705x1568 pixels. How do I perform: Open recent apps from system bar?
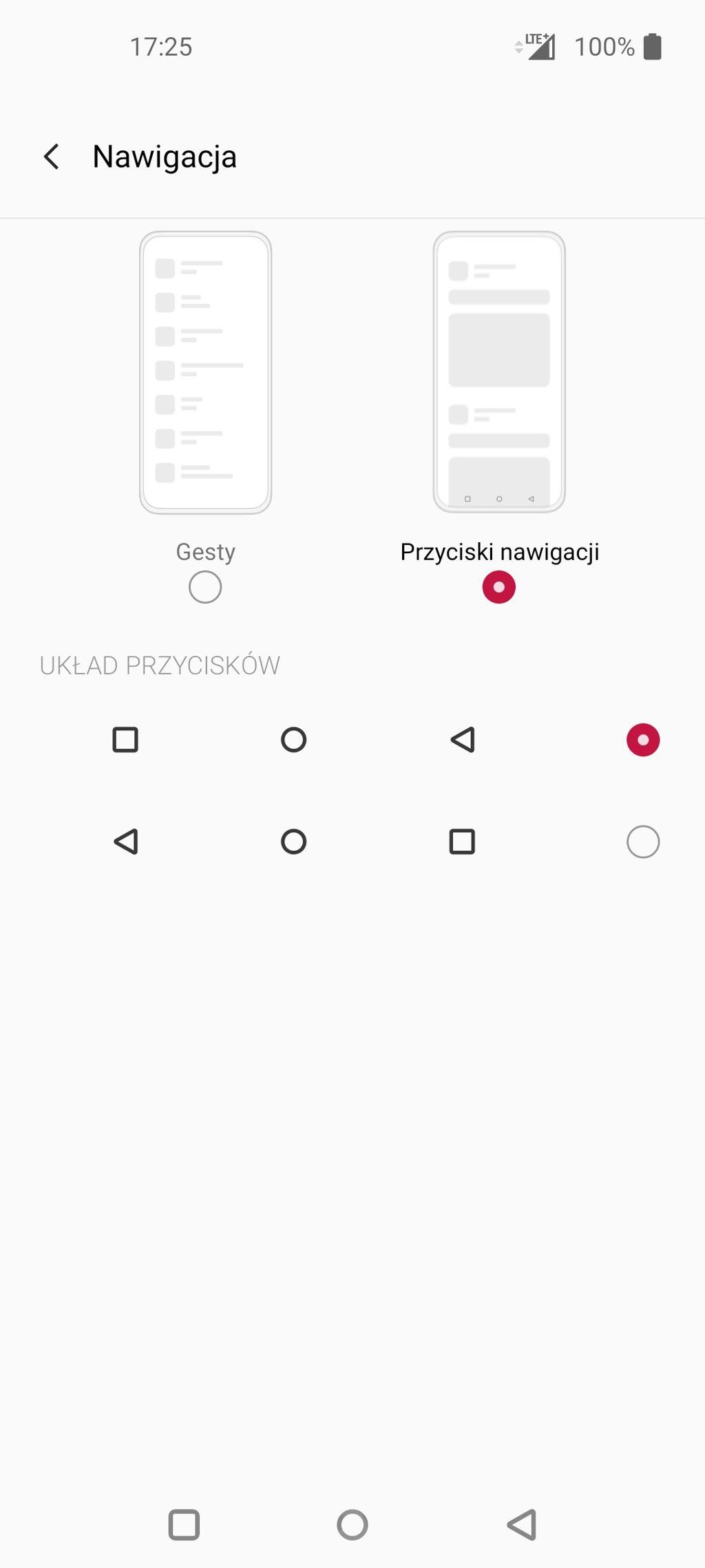pos(184,1525)
